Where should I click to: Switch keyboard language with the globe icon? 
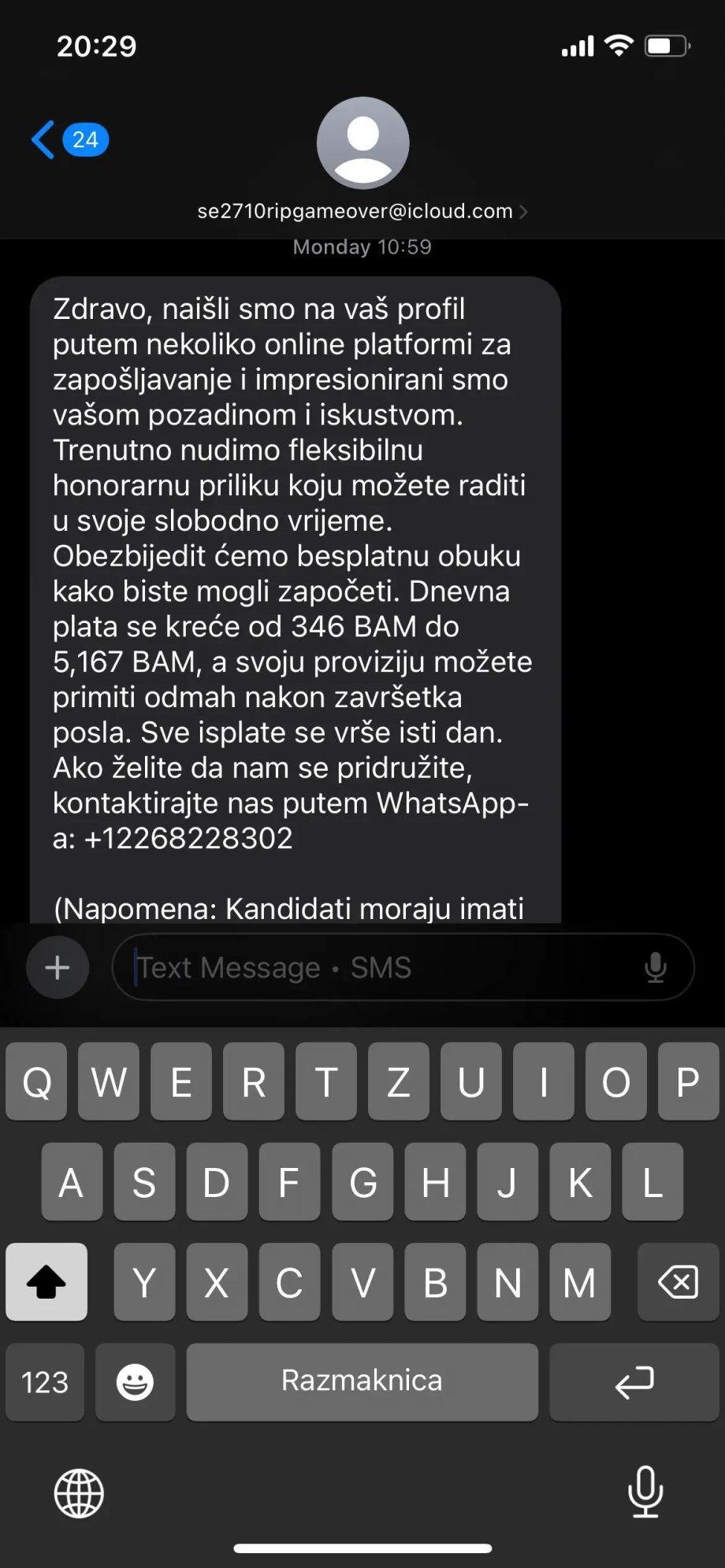pyautogui.click(x=79, y=1493)
